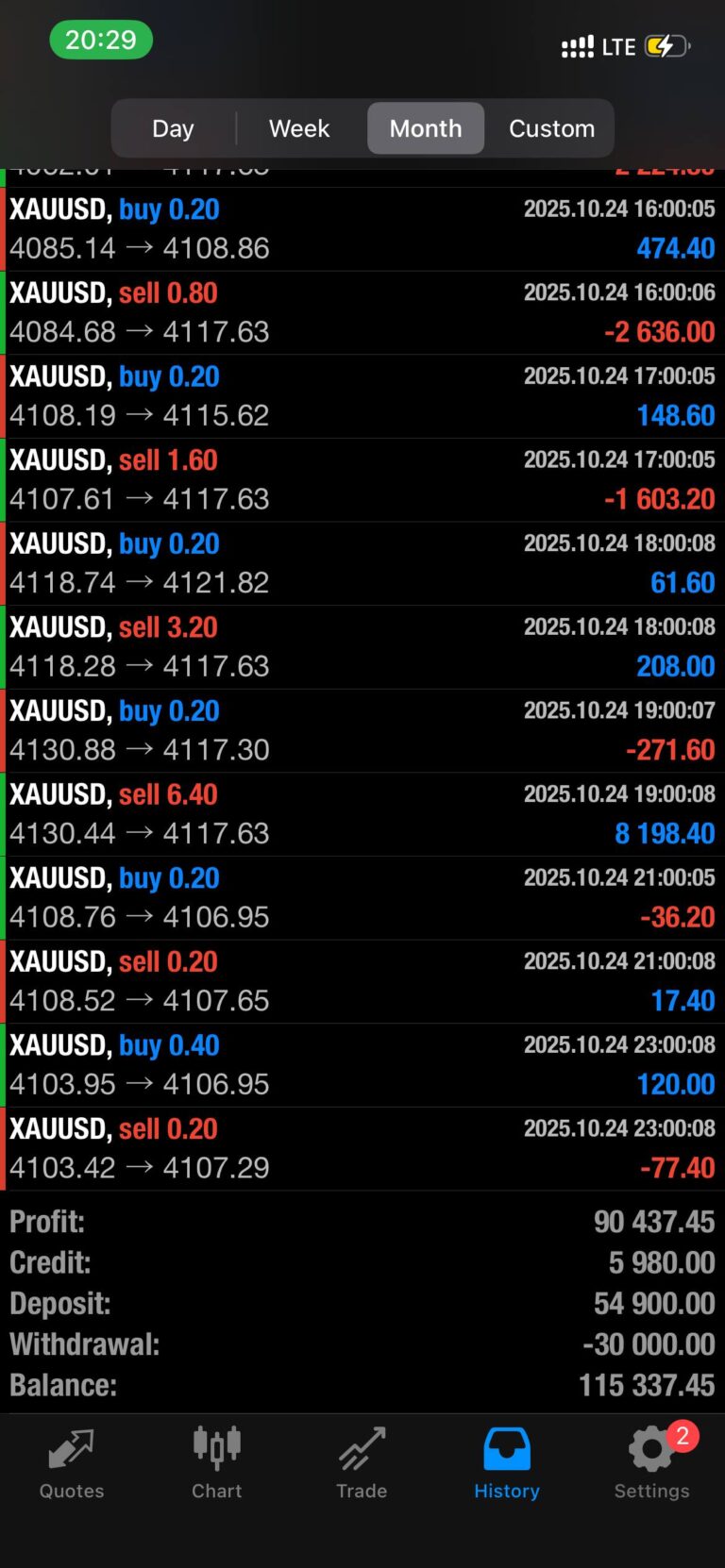Screen dimensions: 725x1568
Task: Open the sell 0.20 deal with 17.40 profit
Action: (x=362, y=980)
